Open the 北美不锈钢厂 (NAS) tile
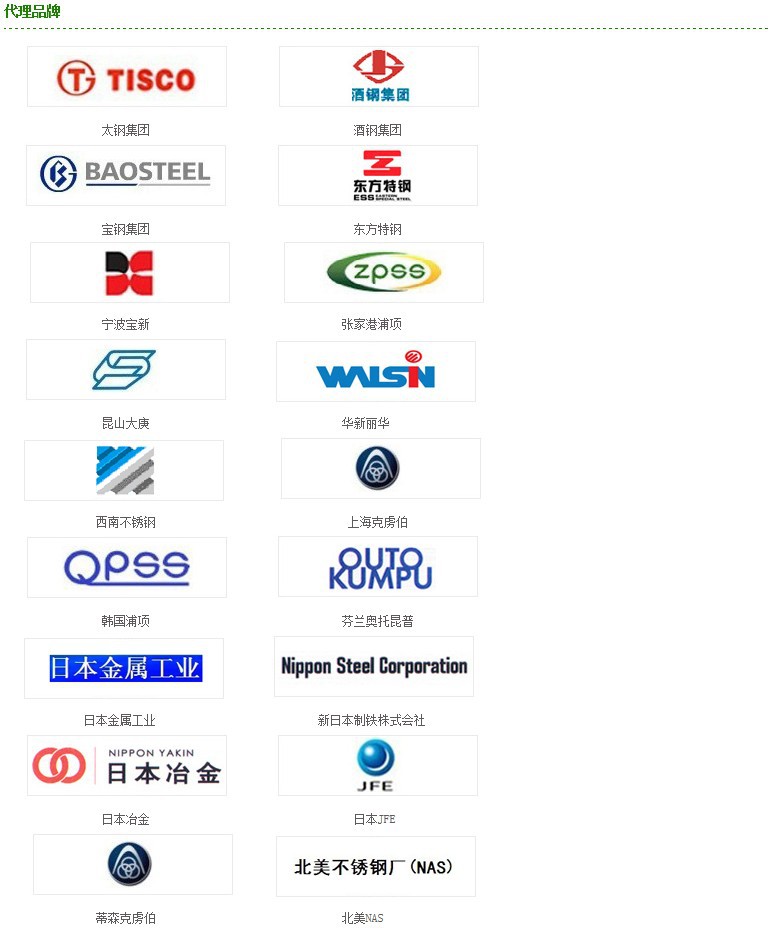 click(376, 866)
